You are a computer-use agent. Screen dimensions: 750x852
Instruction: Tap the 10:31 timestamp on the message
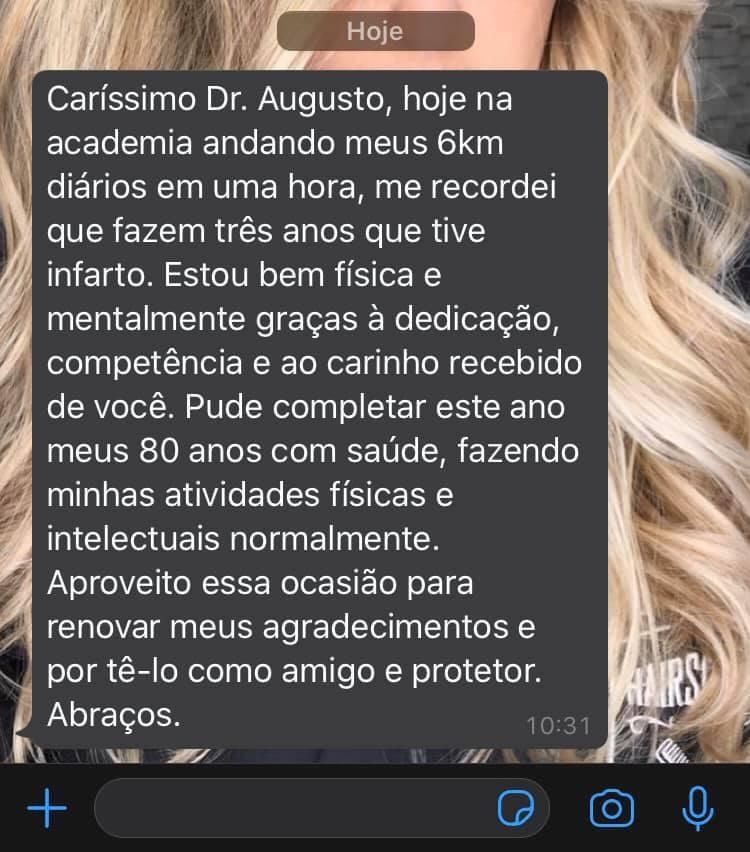pyautogui.click(x=556, y=725)
